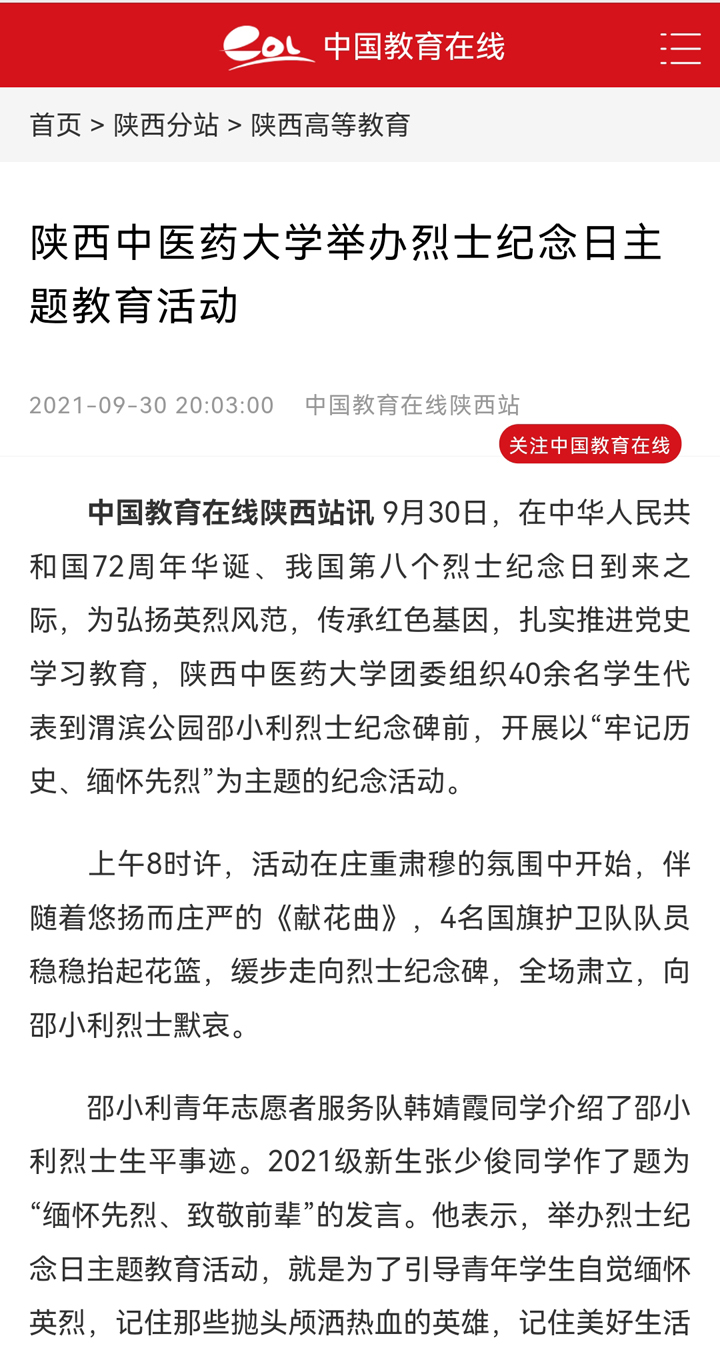Open the 陕西高等教育 breadcrumb link
The height and width of the screenshot is (1350, 720).
pyautogui.click(x=331, y=125)
